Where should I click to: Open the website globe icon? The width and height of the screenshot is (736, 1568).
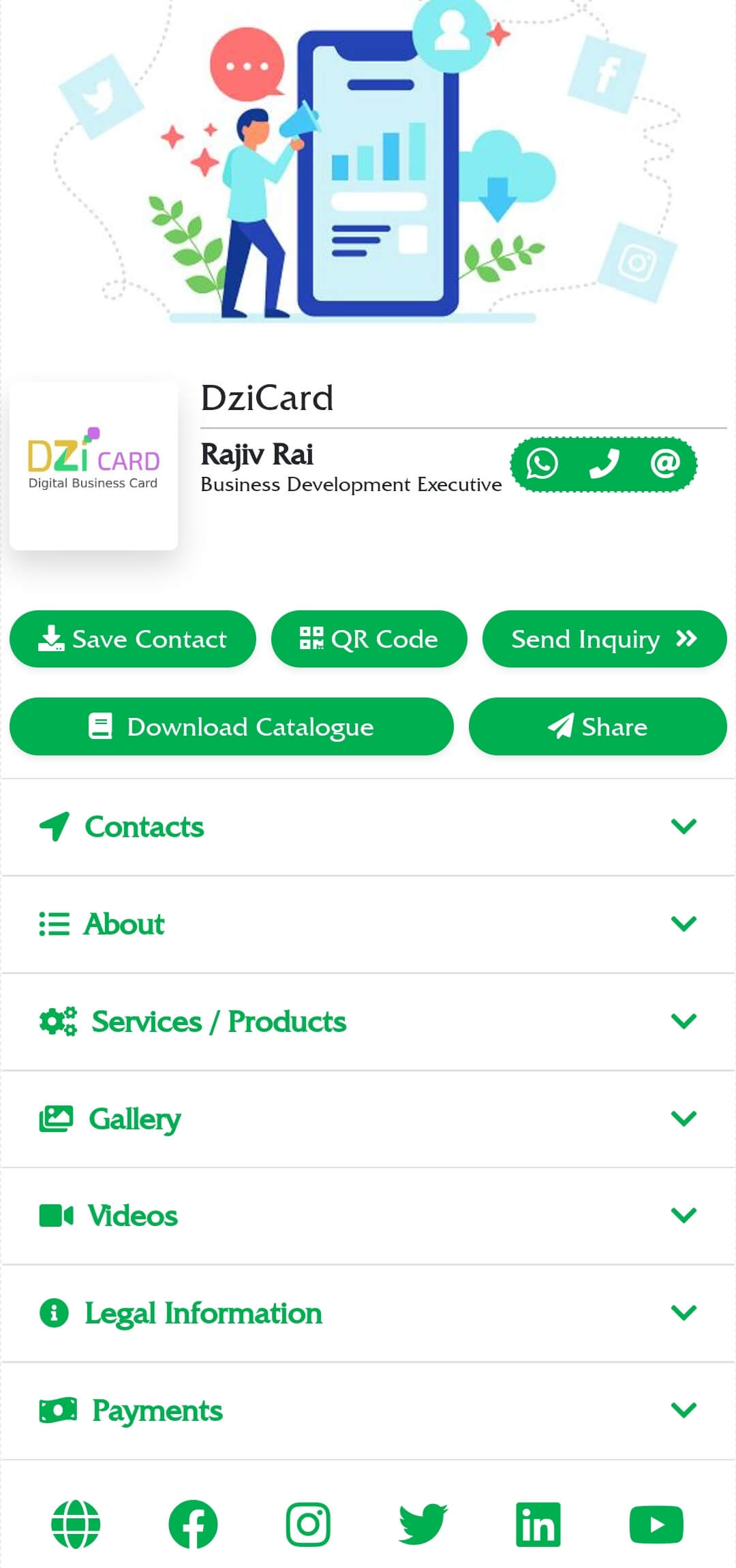[x=76, y=1524]
